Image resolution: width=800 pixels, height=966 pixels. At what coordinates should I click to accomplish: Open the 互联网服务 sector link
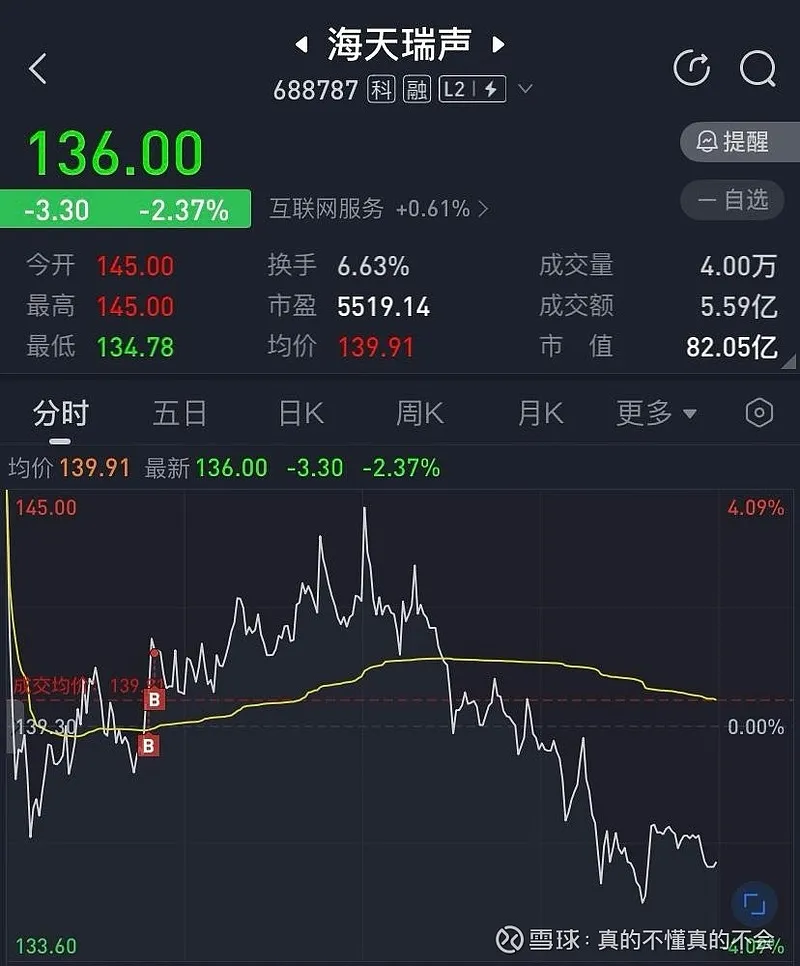[378, 209]
